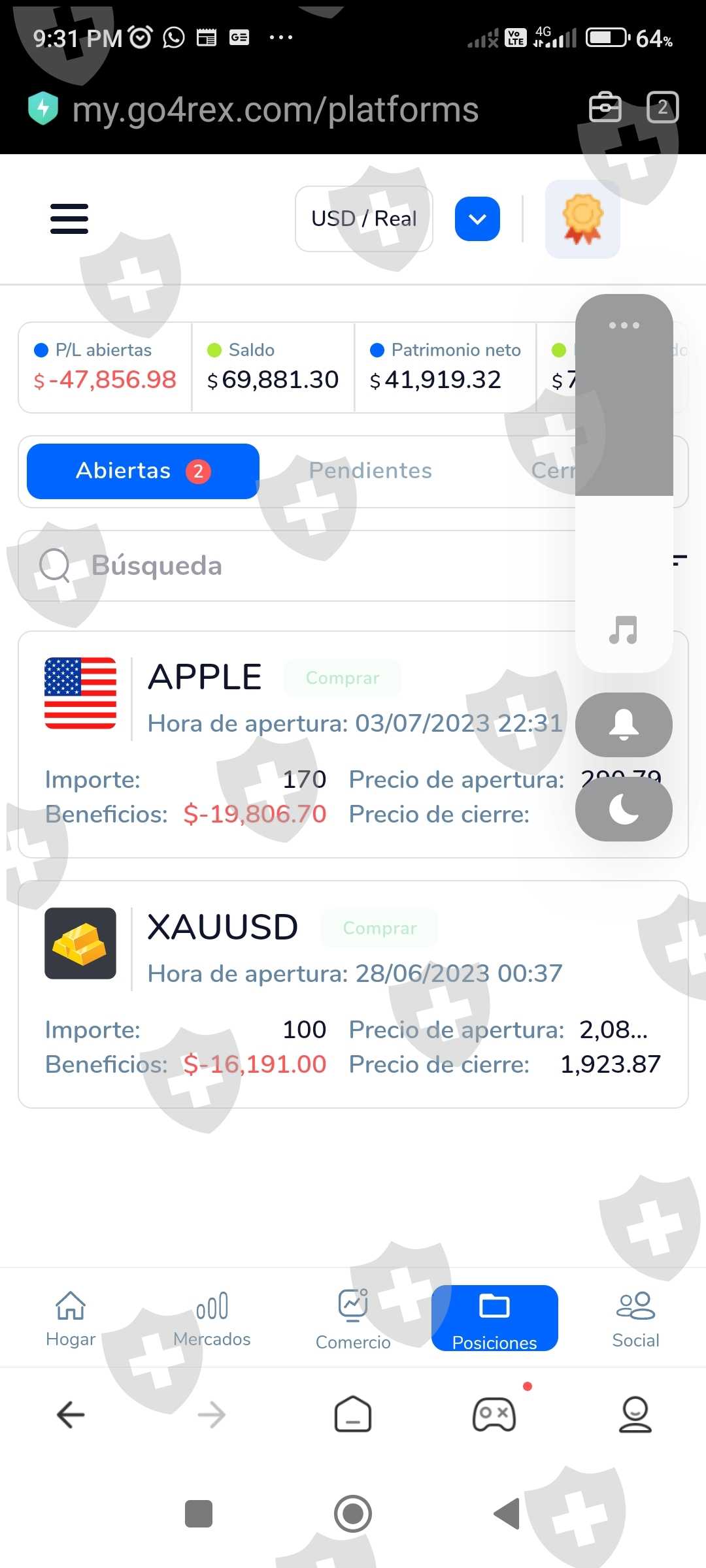Tap the address bar my.go4rex.com/platforms
Viewport: 706px width, 1568px height.
[x=275, y=109]
